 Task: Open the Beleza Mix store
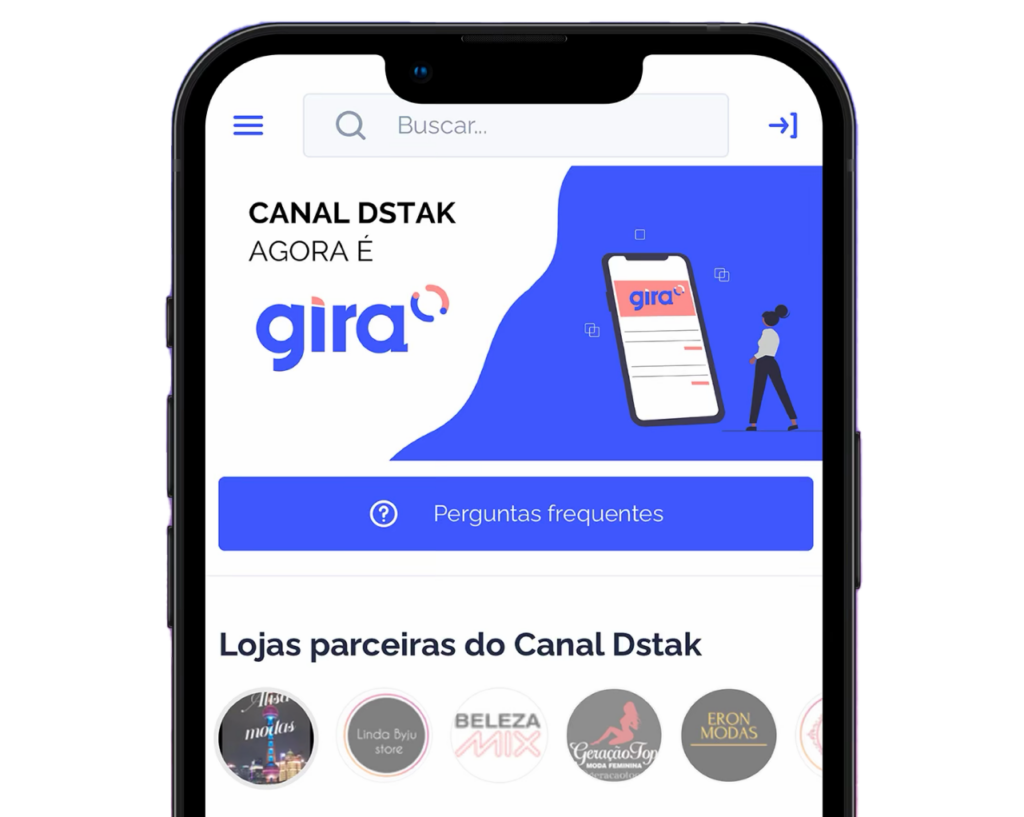tap(498, 736)
